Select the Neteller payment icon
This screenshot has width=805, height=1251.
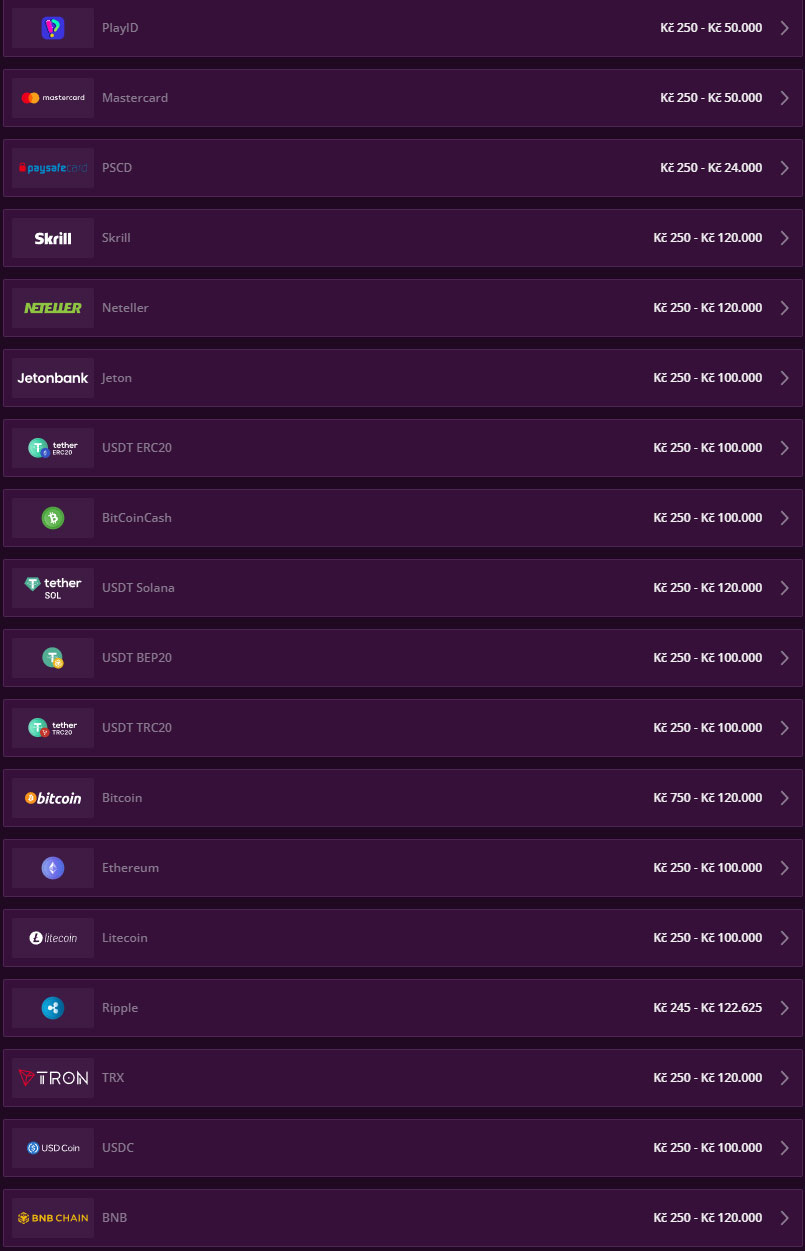(52, 307)
